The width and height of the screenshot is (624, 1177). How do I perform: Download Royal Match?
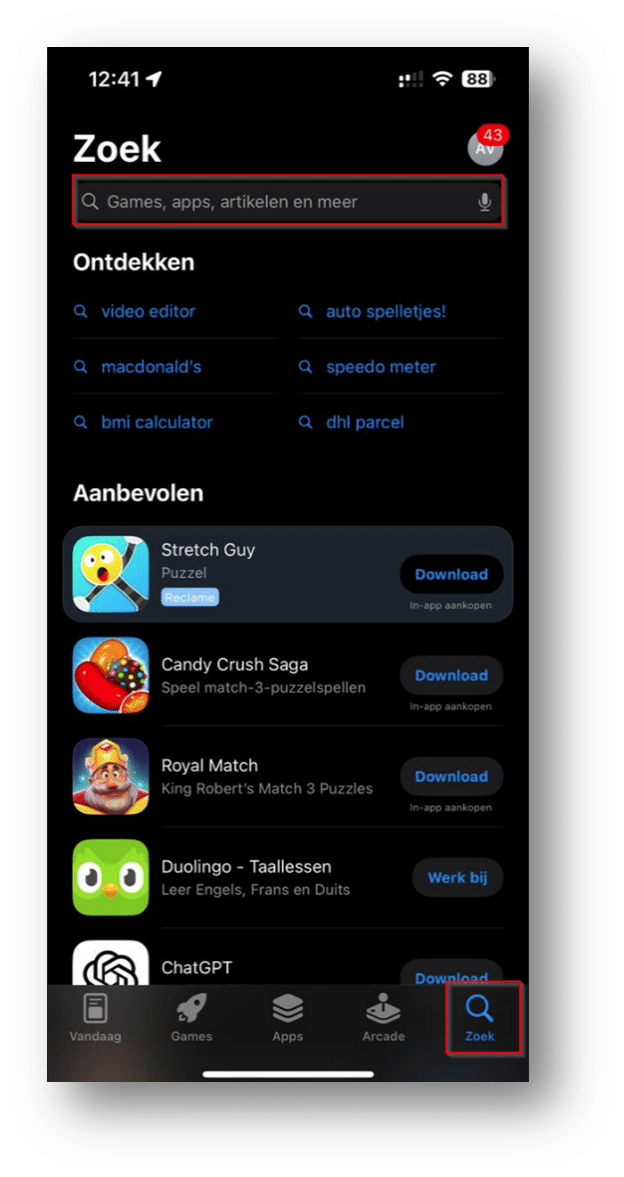tap(451, 776)
